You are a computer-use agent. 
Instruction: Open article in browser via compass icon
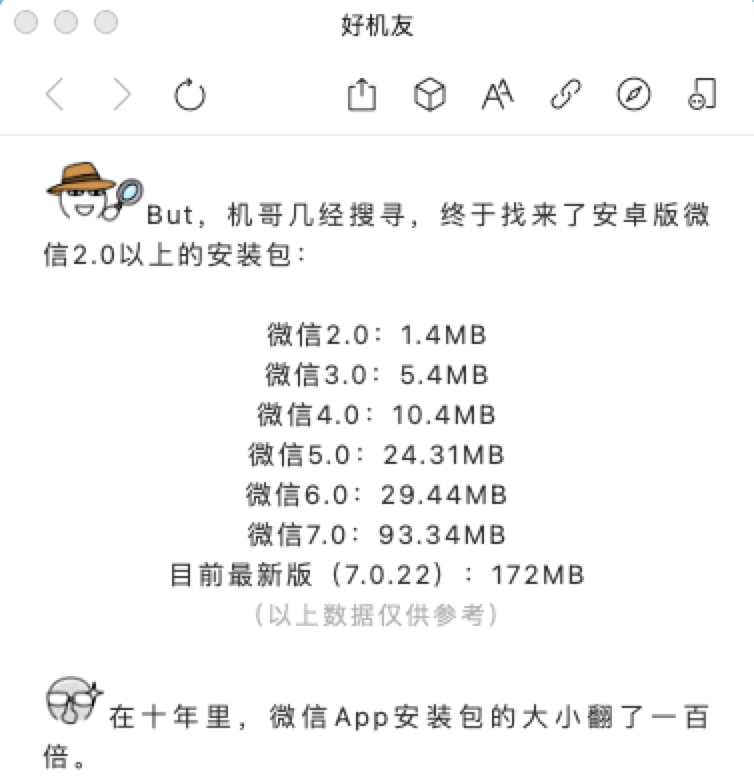(x=634, y=95)
